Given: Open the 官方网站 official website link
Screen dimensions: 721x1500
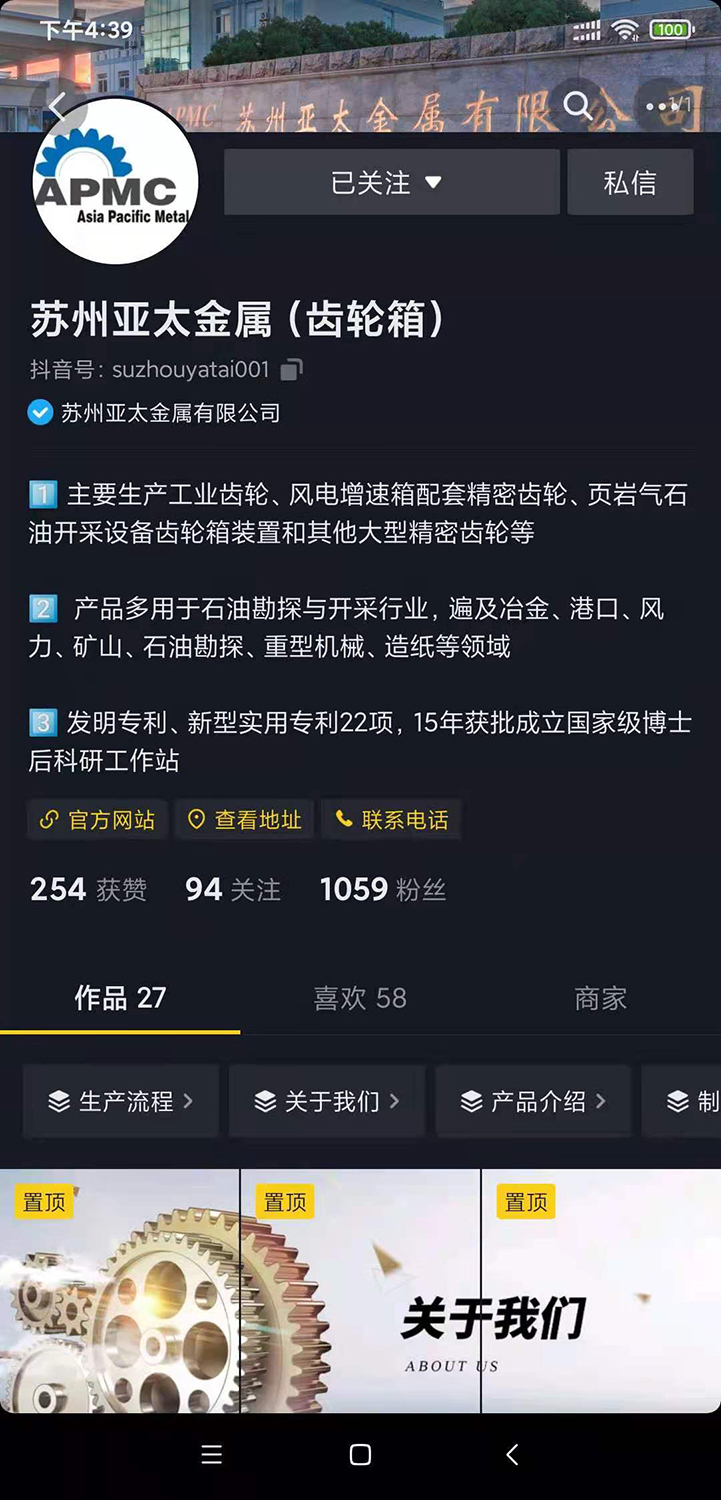Looking at the screenshot, I should (98, 820).
